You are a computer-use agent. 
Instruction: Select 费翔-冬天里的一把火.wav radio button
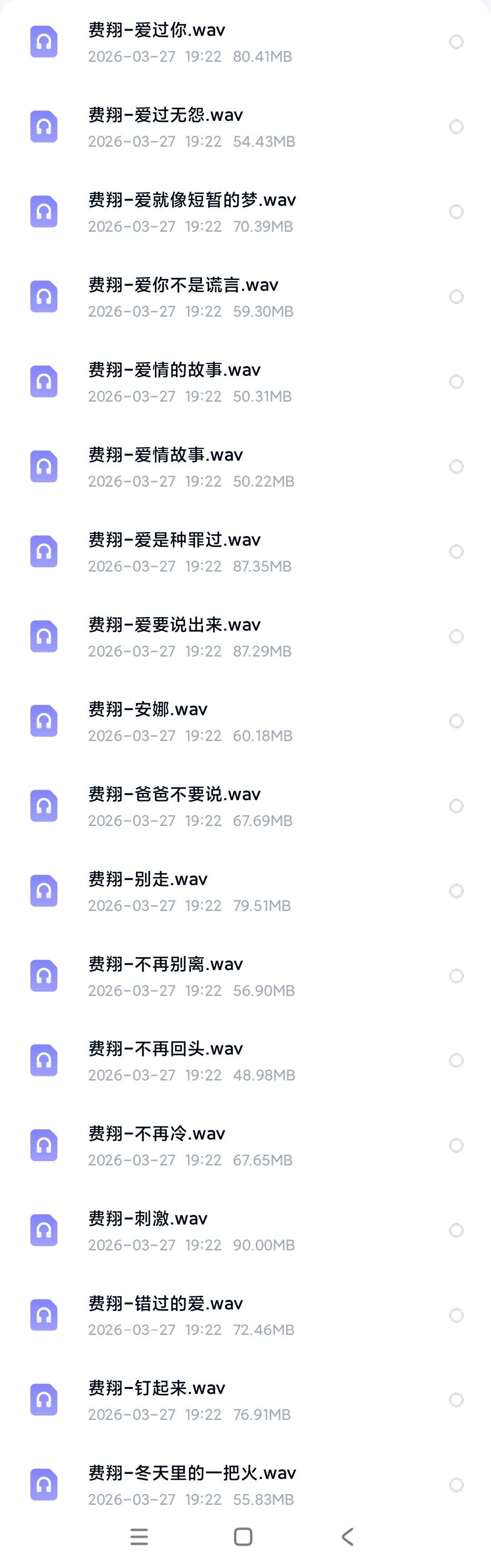[x=456, y=1484]
